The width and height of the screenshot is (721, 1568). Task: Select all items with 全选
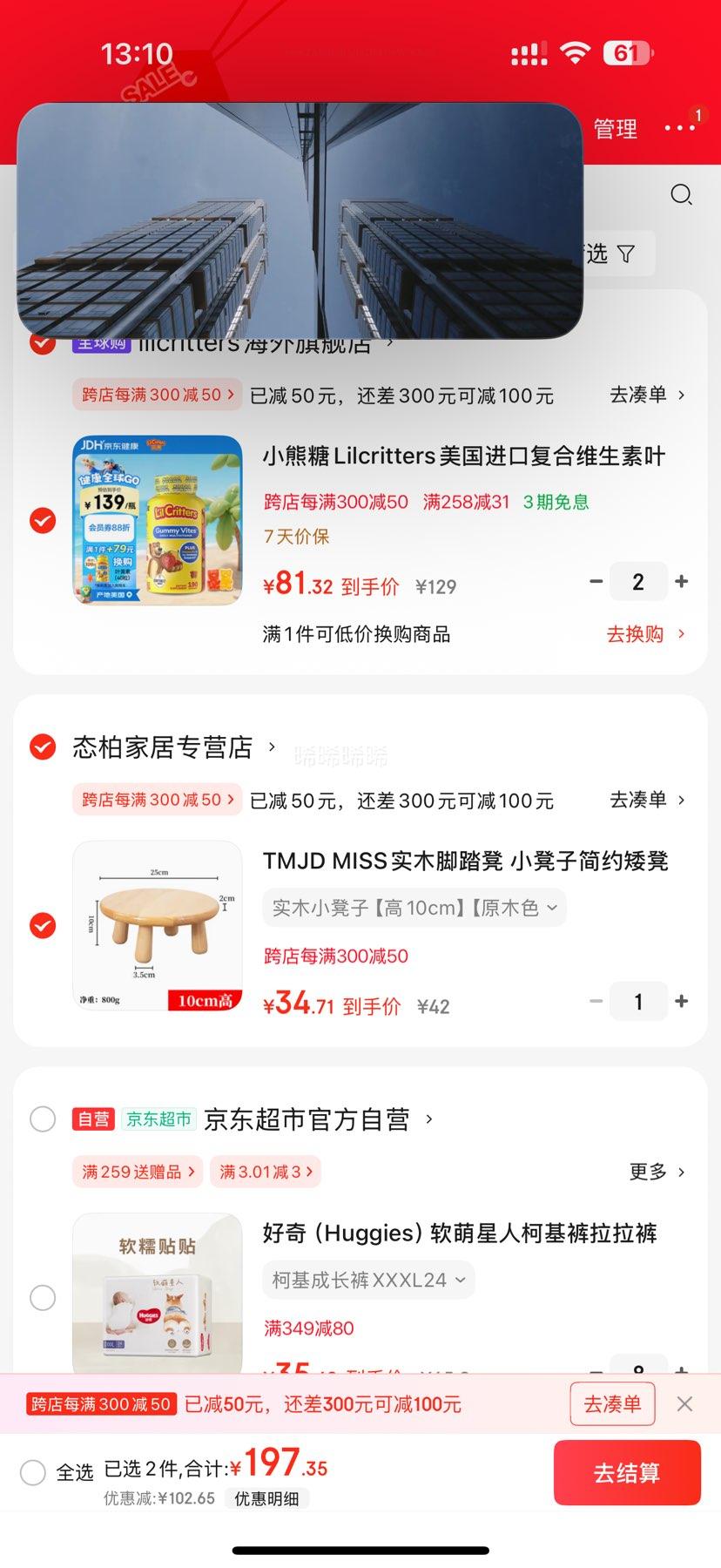coord(34,1473)
